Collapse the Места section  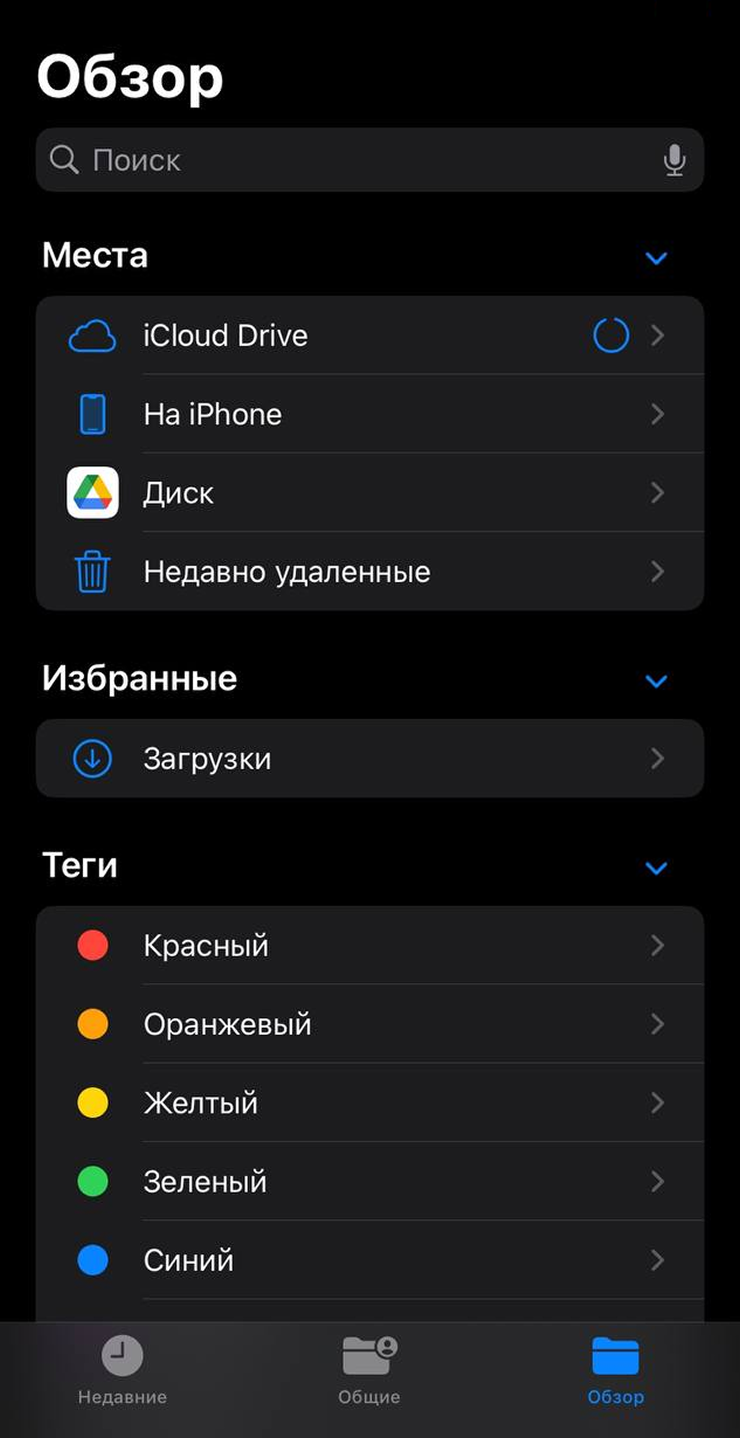656,258
